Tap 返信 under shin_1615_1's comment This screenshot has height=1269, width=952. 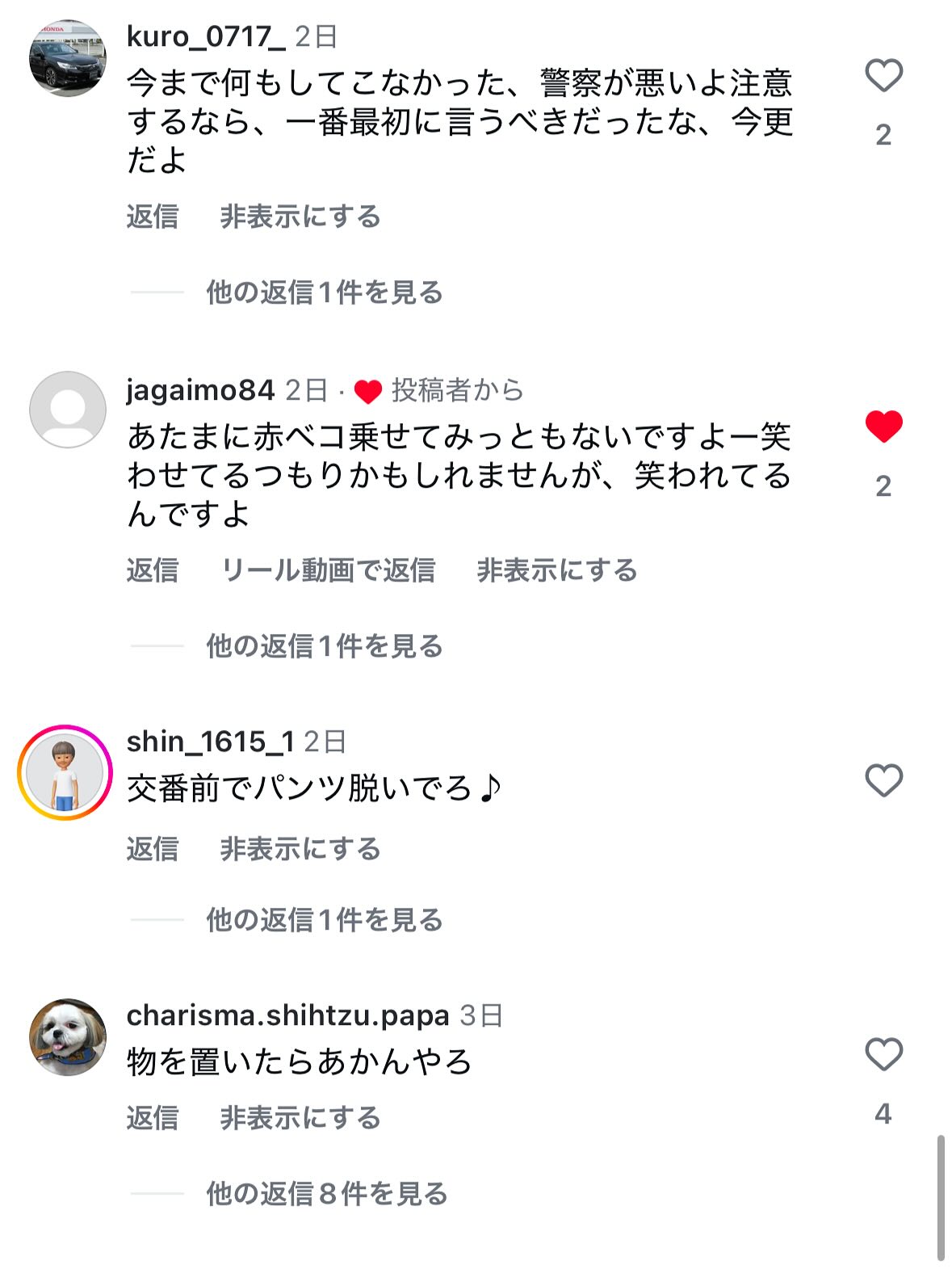click(152, 849)
